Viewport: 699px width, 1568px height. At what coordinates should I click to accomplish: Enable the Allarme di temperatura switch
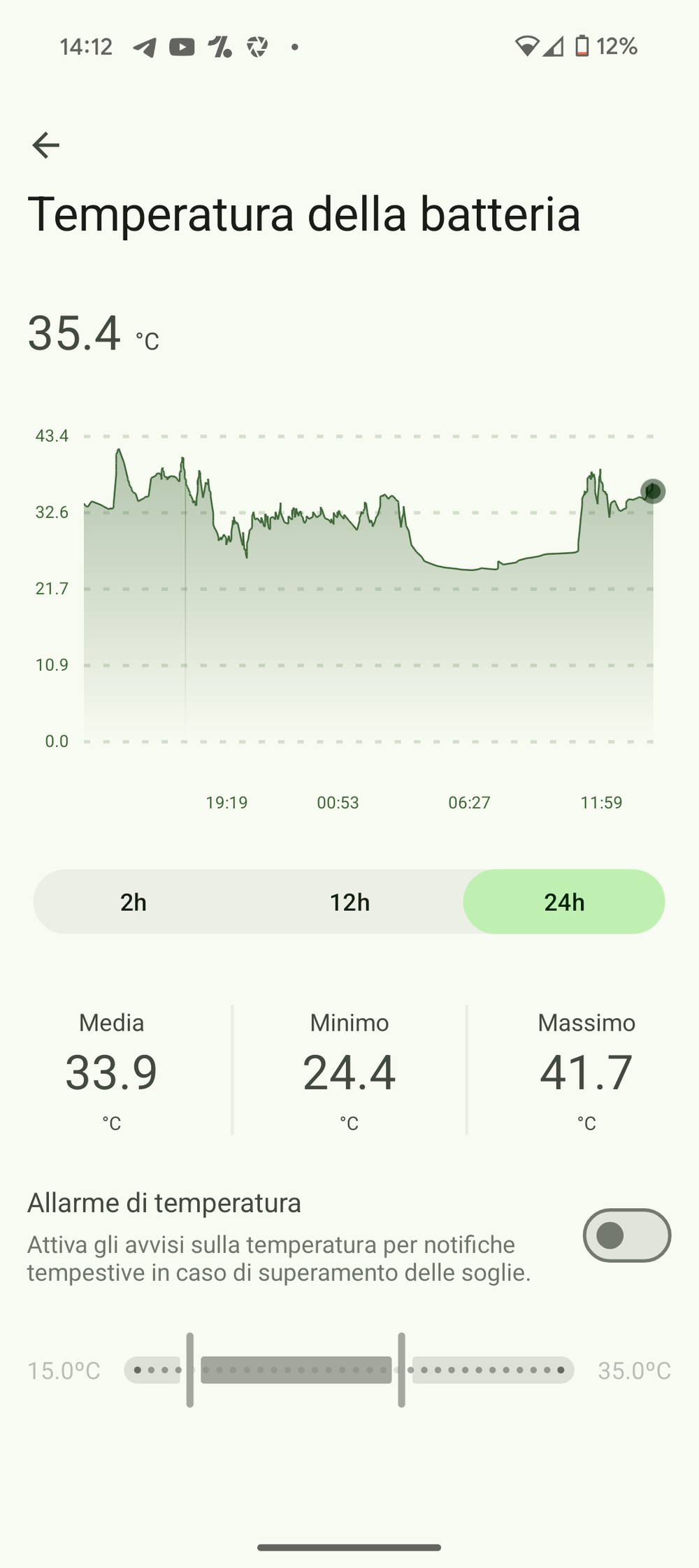point(626,1235)
